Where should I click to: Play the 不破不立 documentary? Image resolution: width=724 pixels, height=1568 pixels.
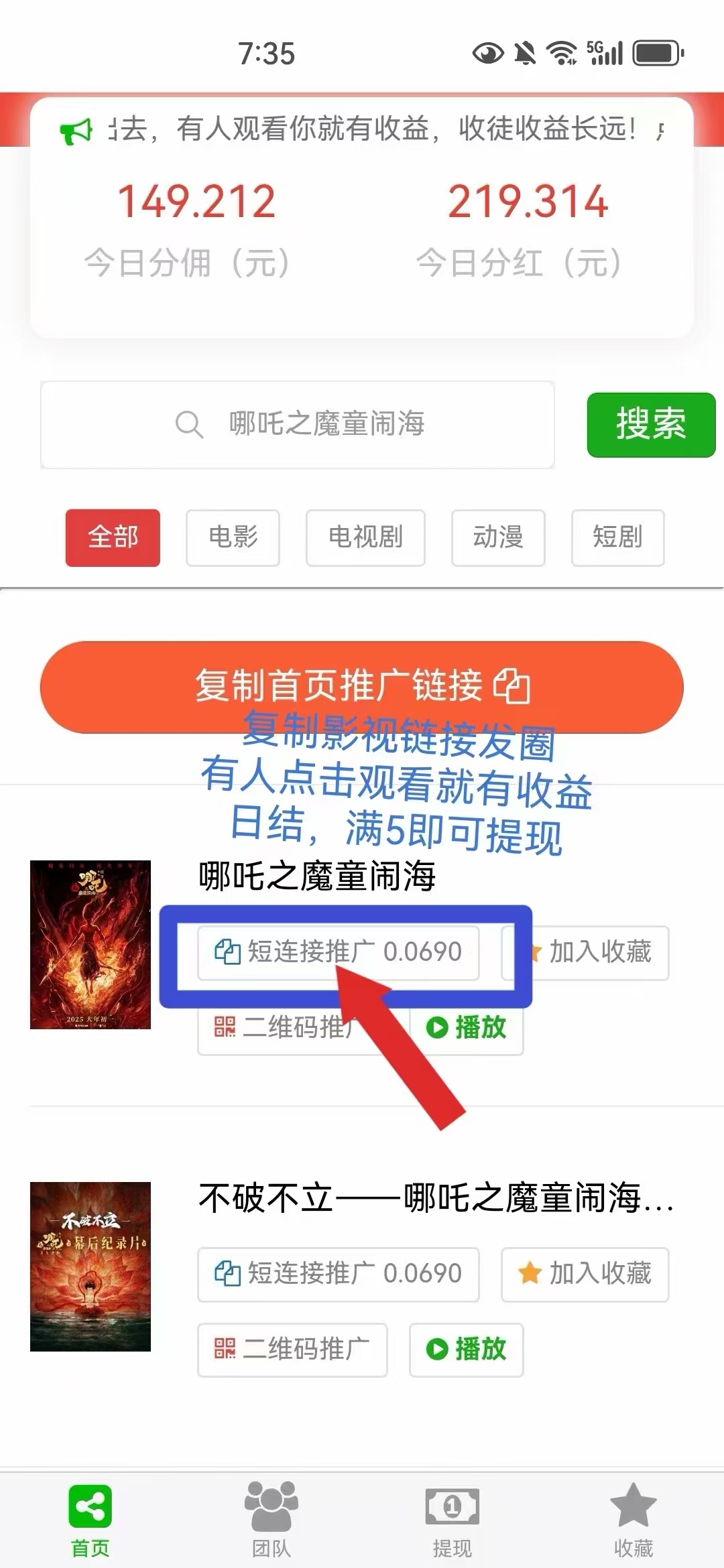pyautogui.click(x=467, y=1349)
